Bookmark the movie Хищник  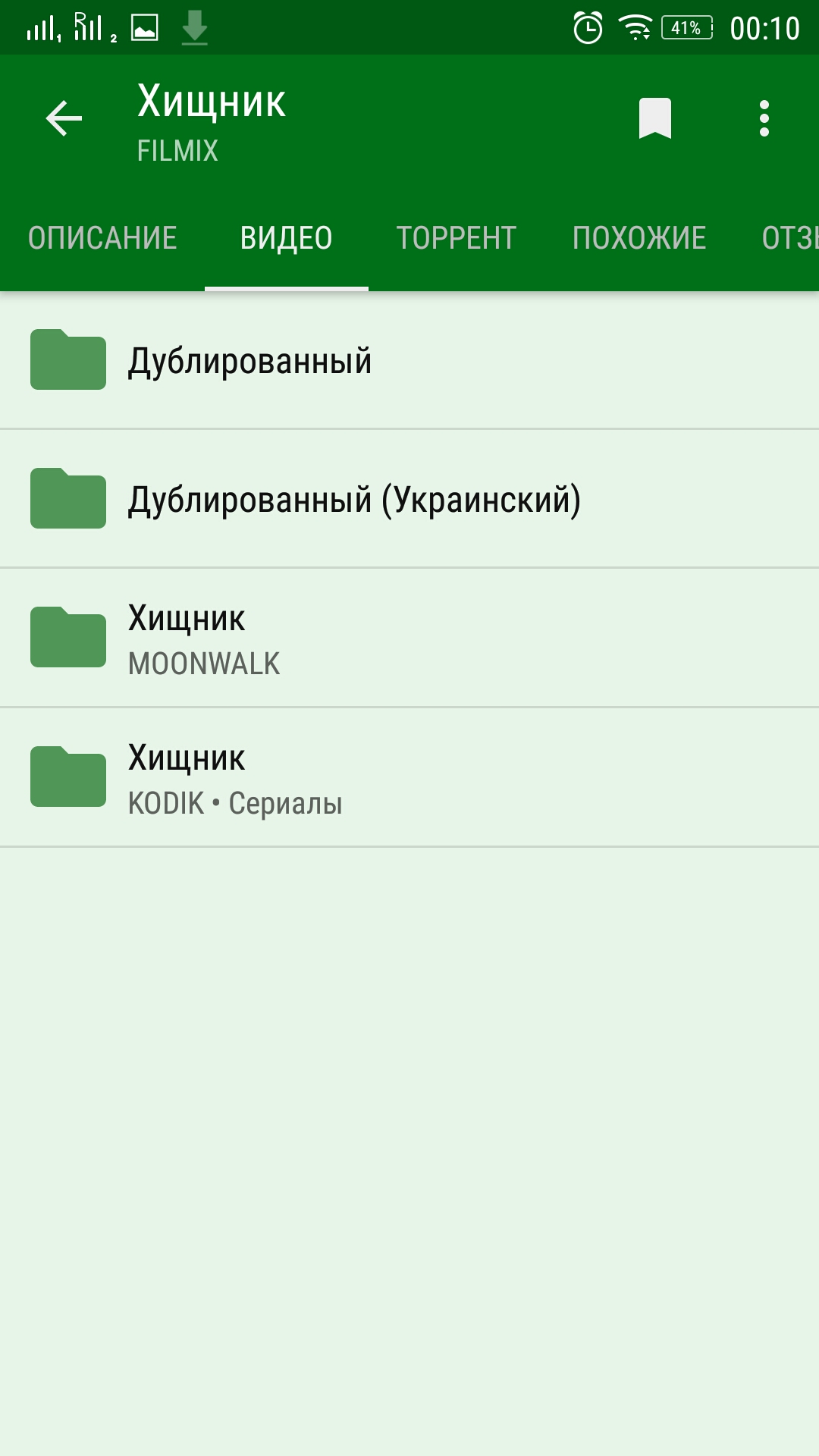pos(655,119)
